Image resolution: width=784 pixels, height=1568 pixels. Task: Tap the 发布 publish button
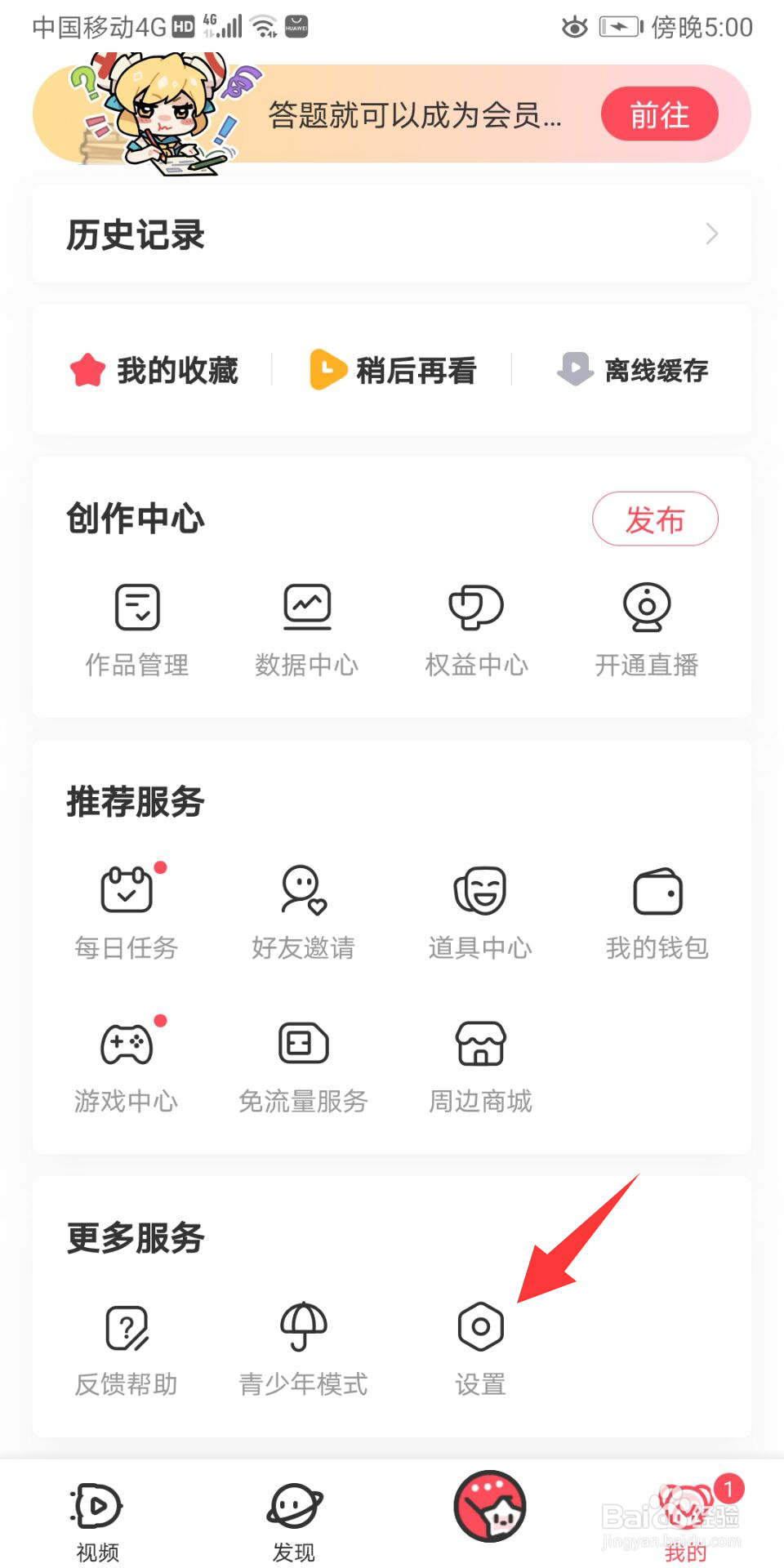(655, 519)
